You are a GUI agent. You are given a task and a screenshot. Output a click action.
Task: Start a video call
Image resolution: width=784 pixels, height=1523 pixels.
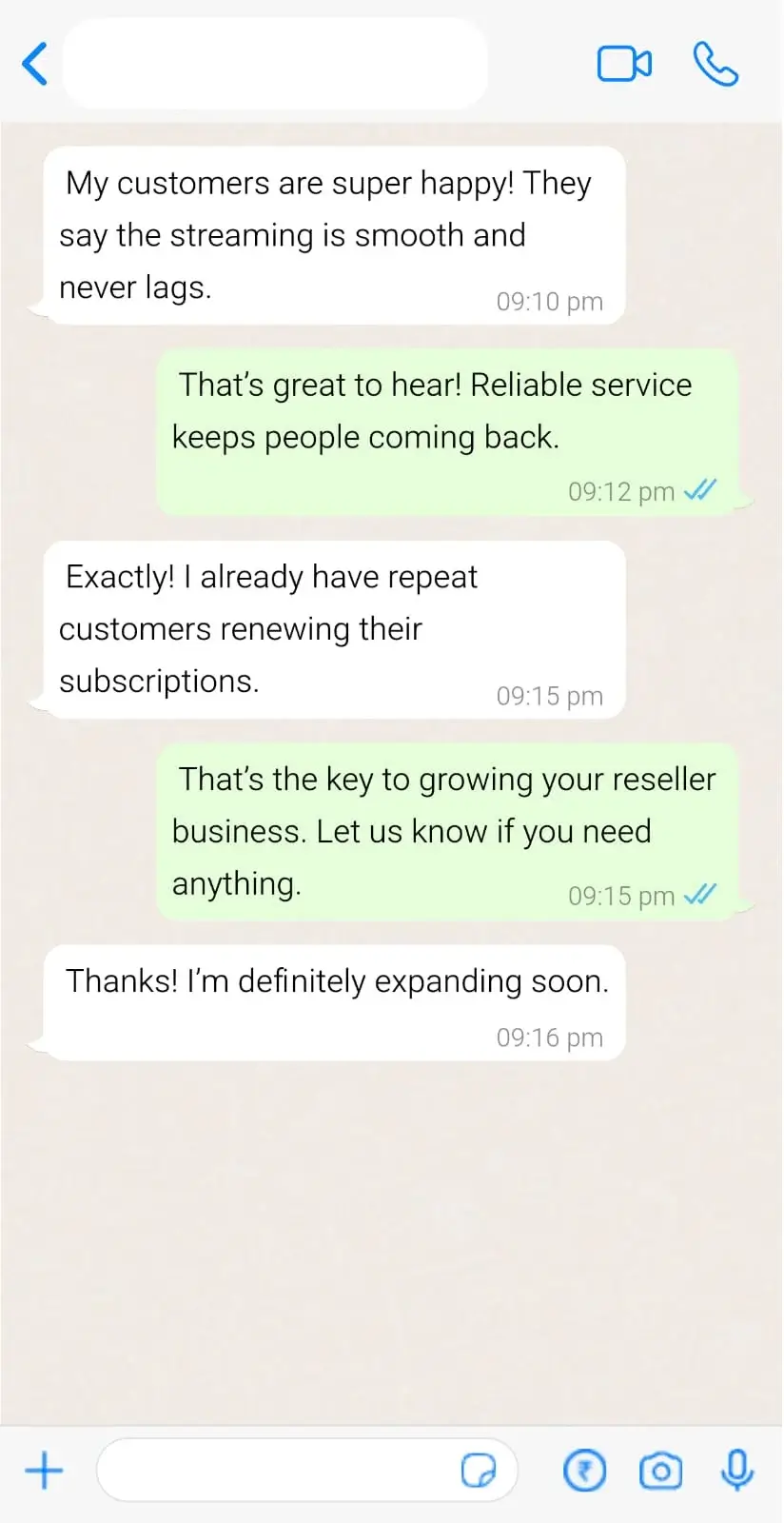click(x=624, y=64)
